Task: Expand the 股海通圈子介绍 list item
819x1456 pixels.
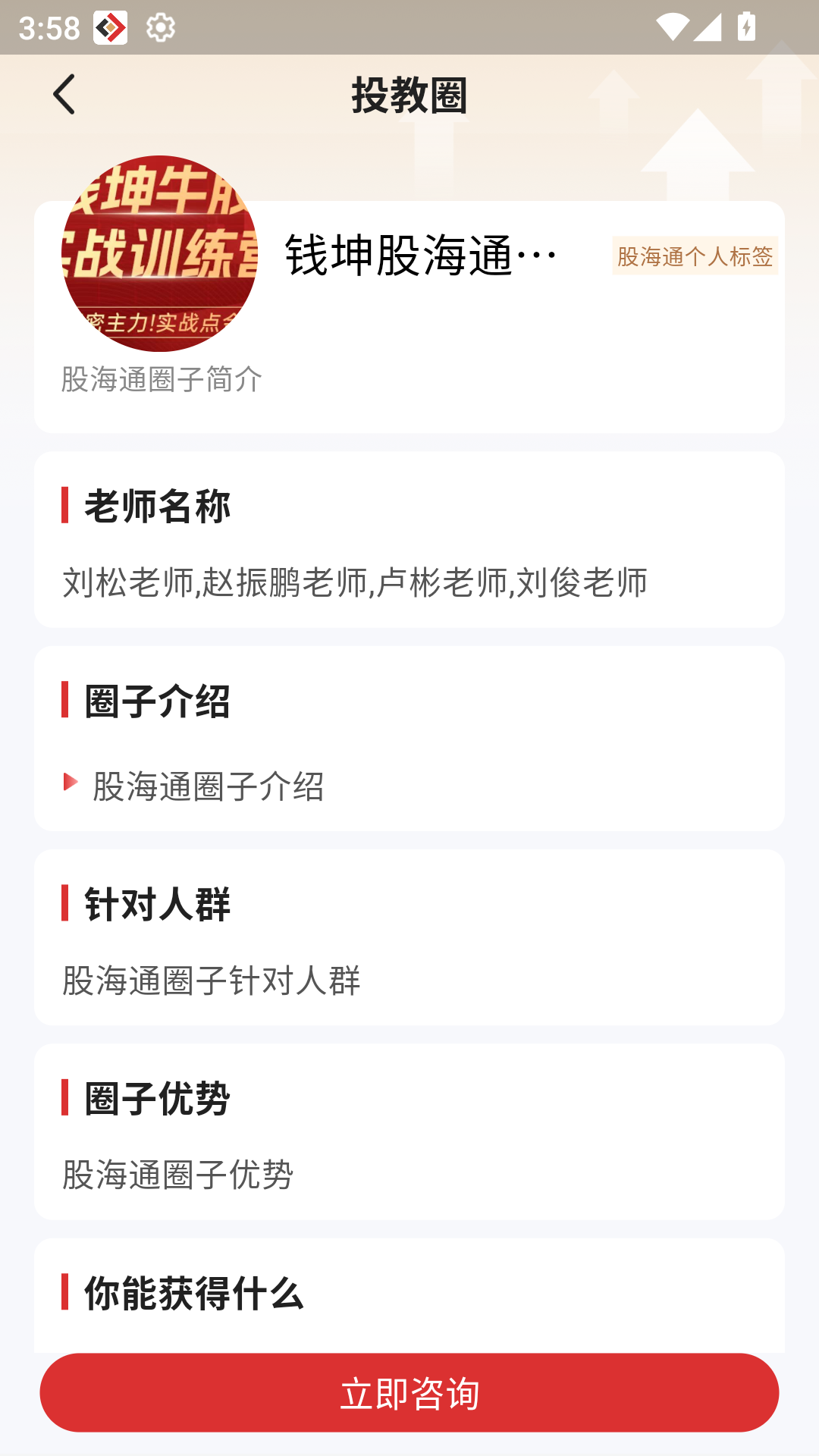Action: click(209, 786)
